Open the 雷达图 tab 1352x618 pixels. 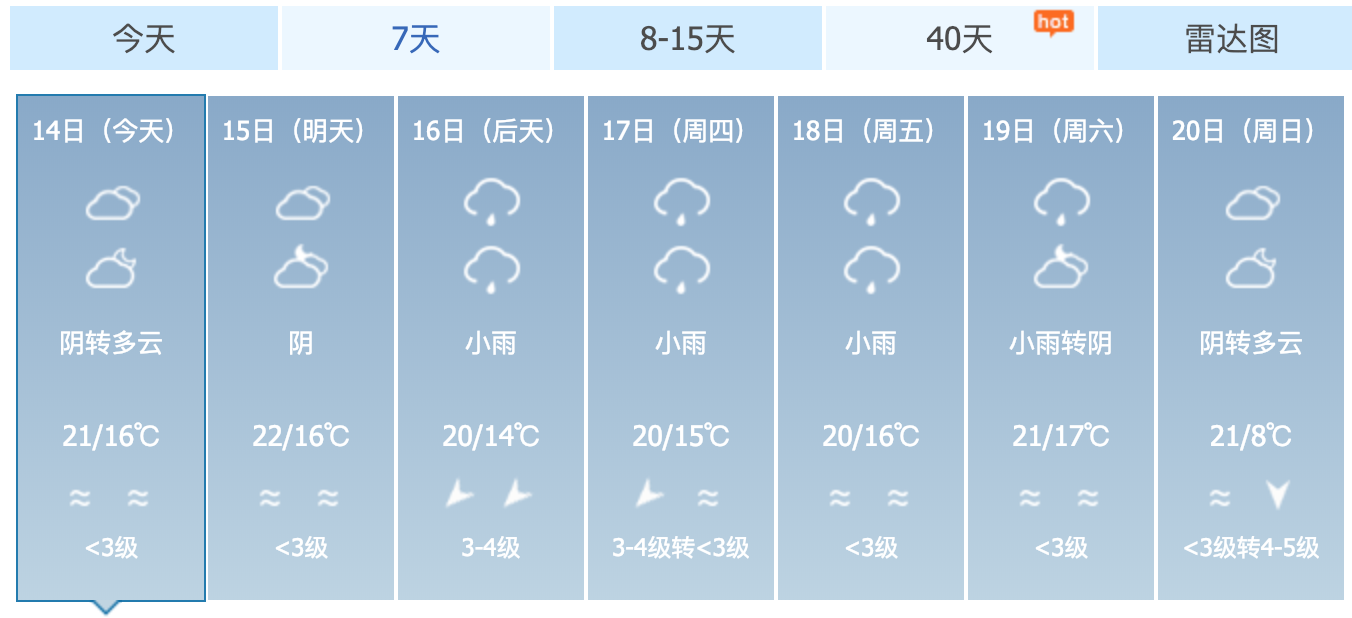[x=1231, y=39]
